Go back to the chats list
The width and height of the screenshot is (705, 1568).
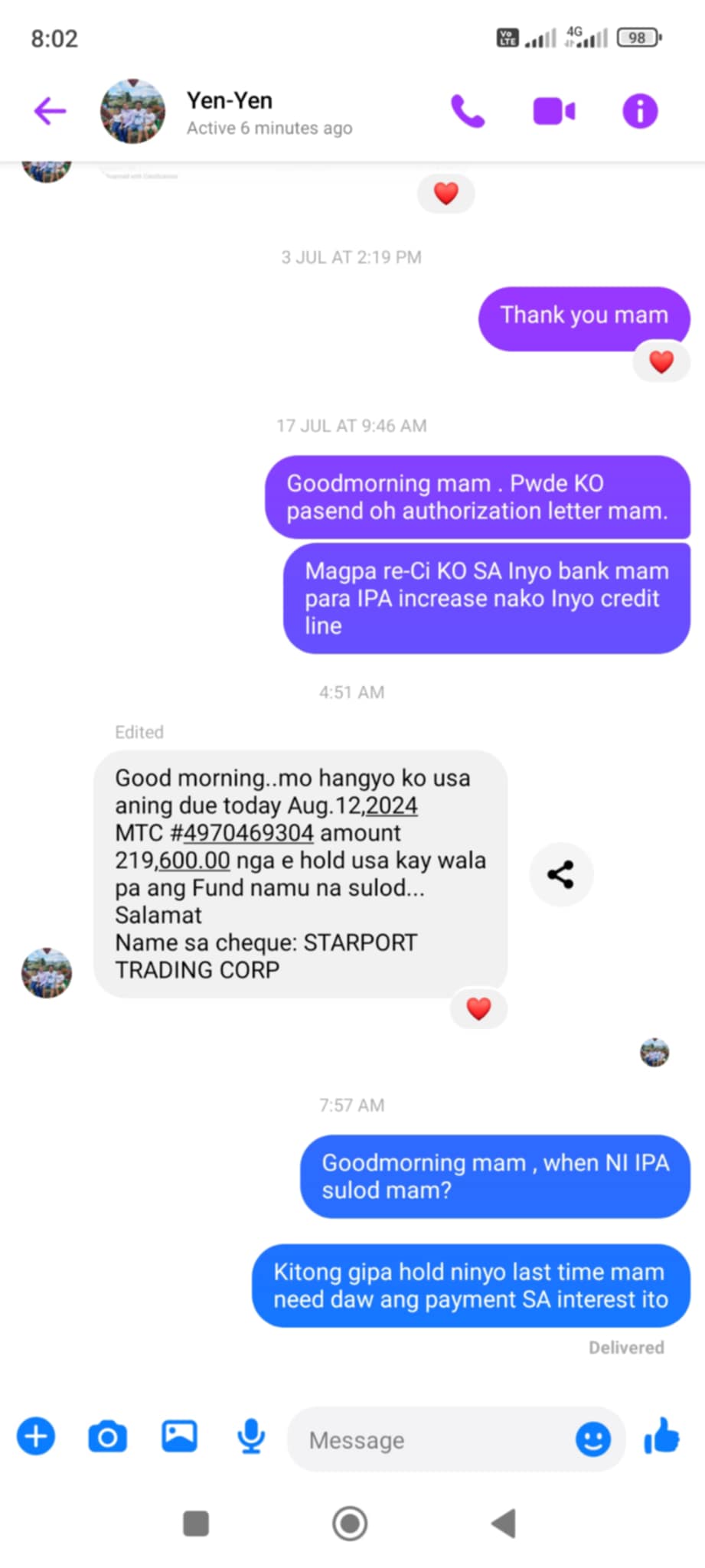pos(50,111)
